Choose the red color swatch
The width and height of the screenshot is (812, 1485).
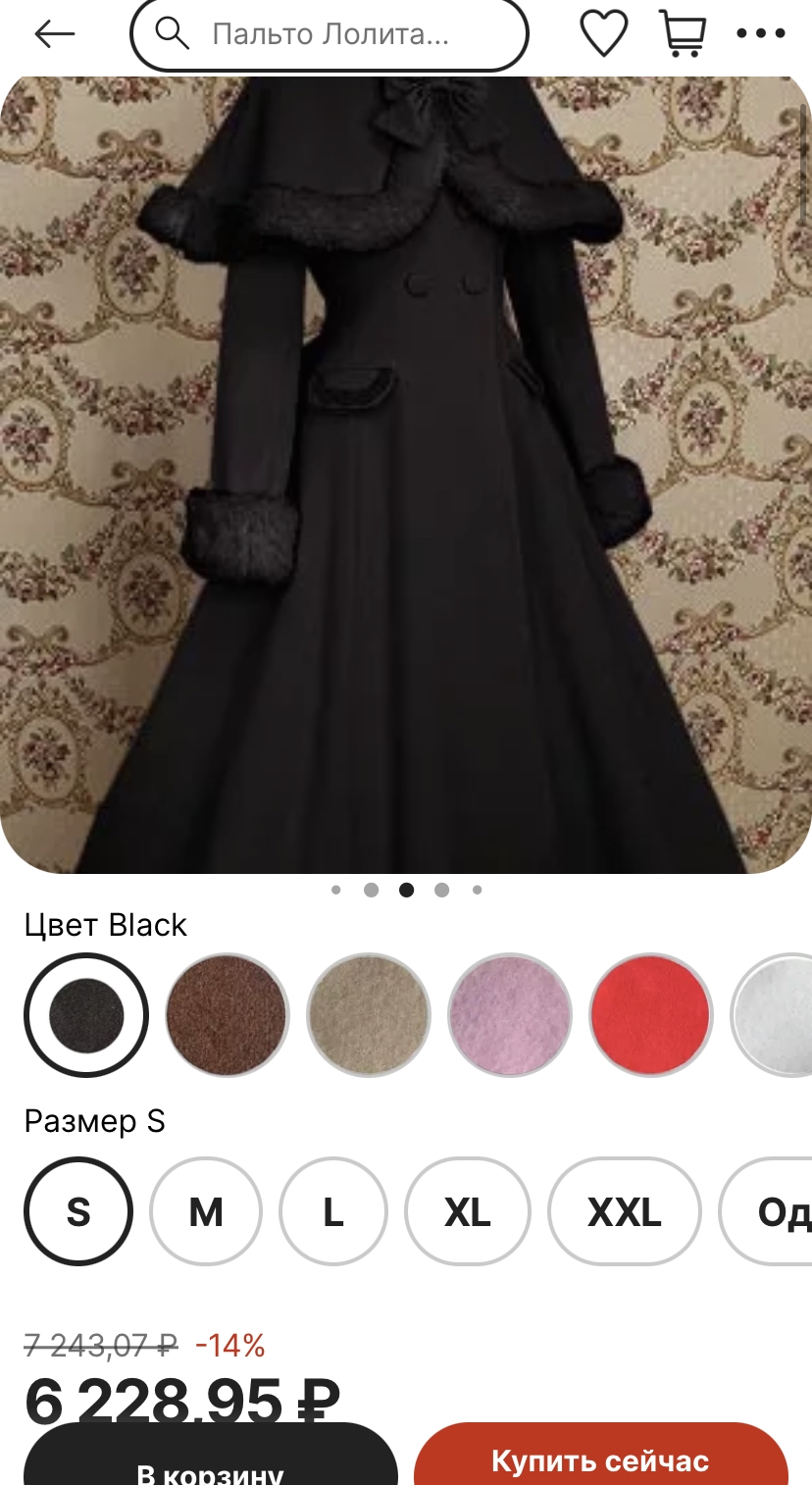click(x=651, y=1014)
